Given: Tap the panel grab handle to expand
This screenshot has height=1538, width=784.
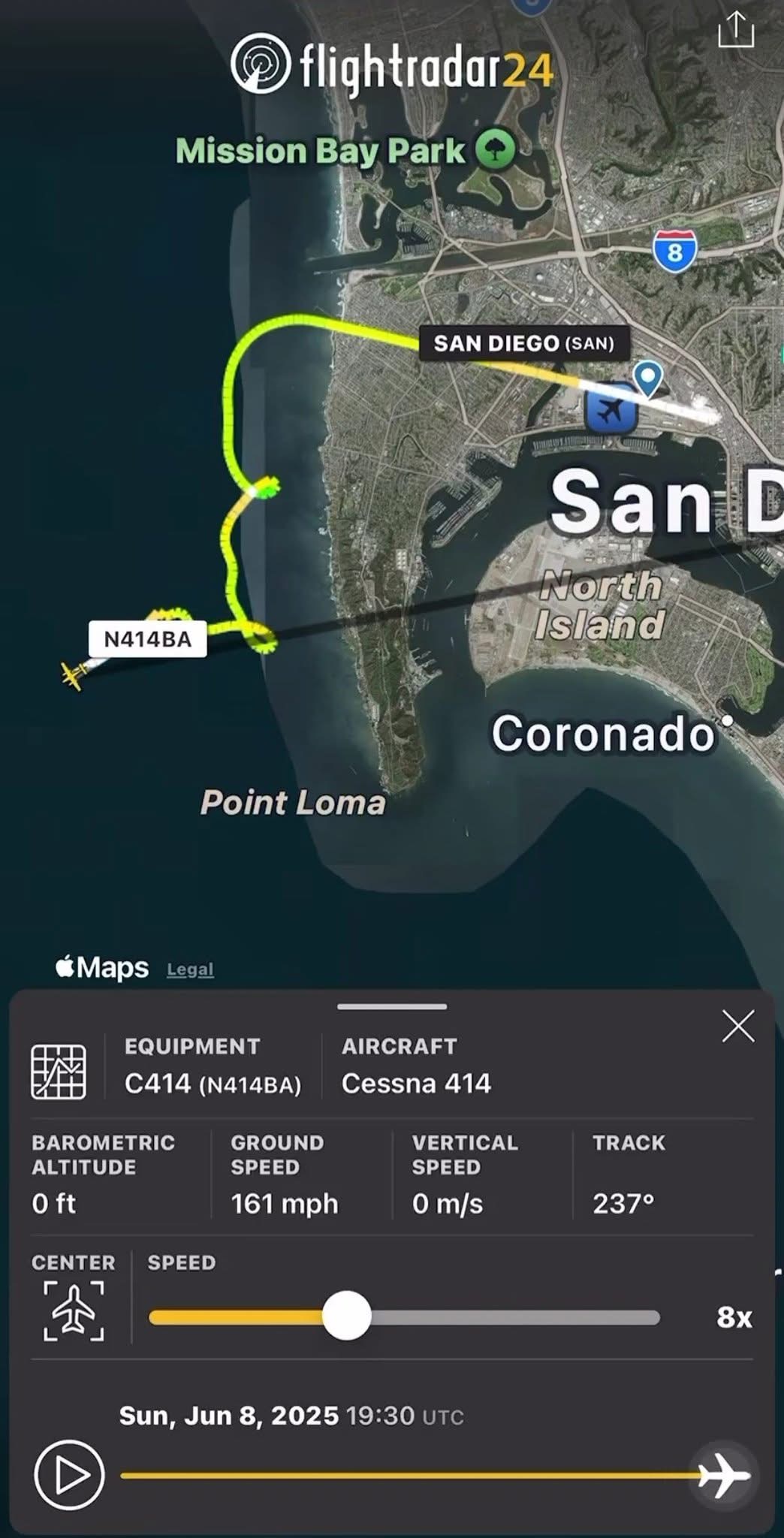Looking at the screenshot, I should (392, 1006).
